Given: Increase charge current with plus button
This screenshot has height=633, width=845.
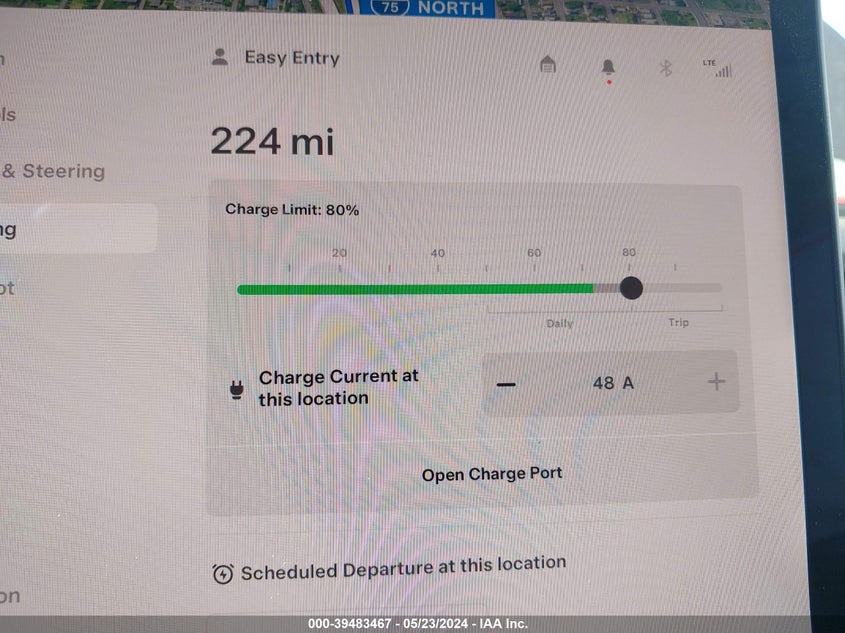Looking at the screenshot, I should (x=716, y=382).
